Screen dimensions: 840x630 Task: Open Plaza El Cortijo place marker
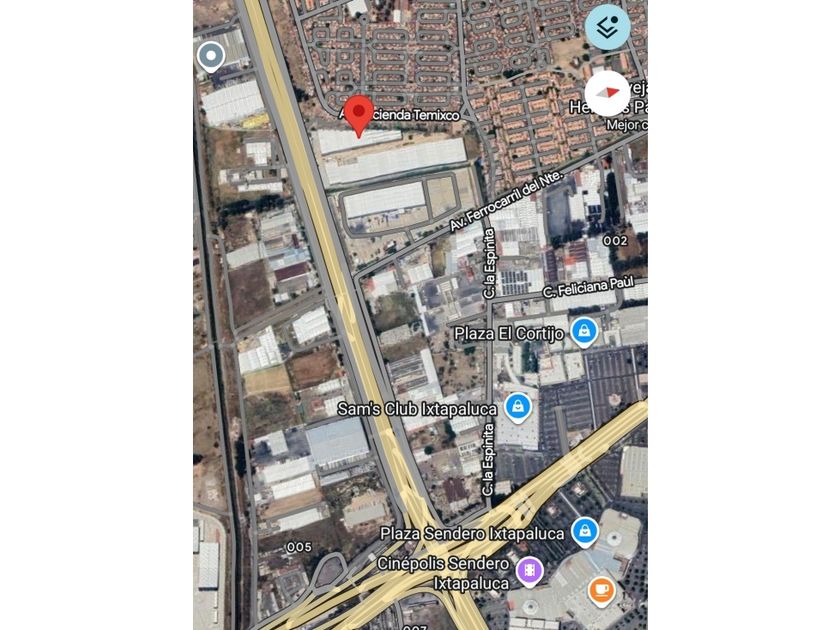pos(584,331)
